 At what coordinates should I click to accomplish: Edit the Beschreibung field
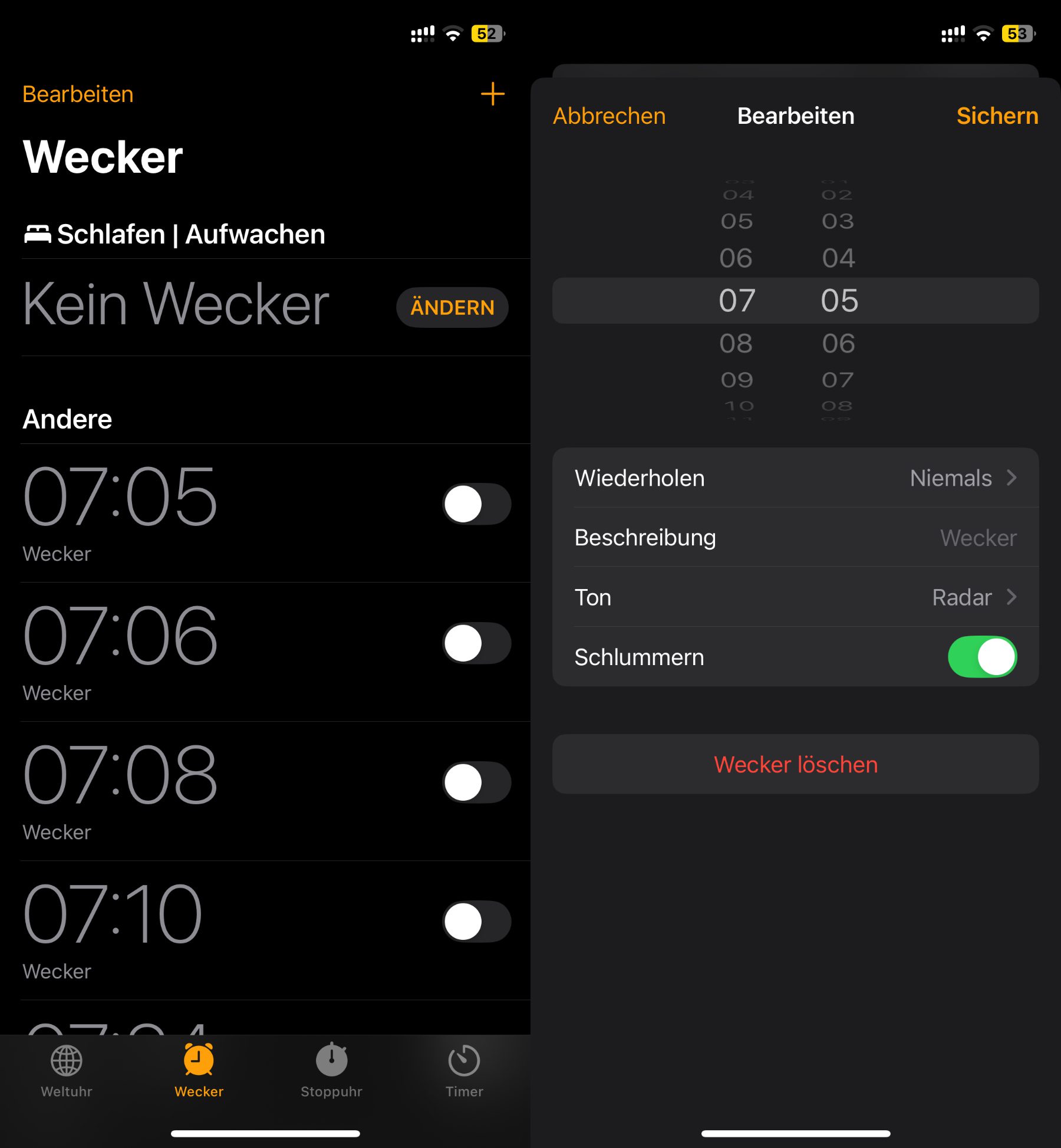pyautogui.click(x=795, y=538)
